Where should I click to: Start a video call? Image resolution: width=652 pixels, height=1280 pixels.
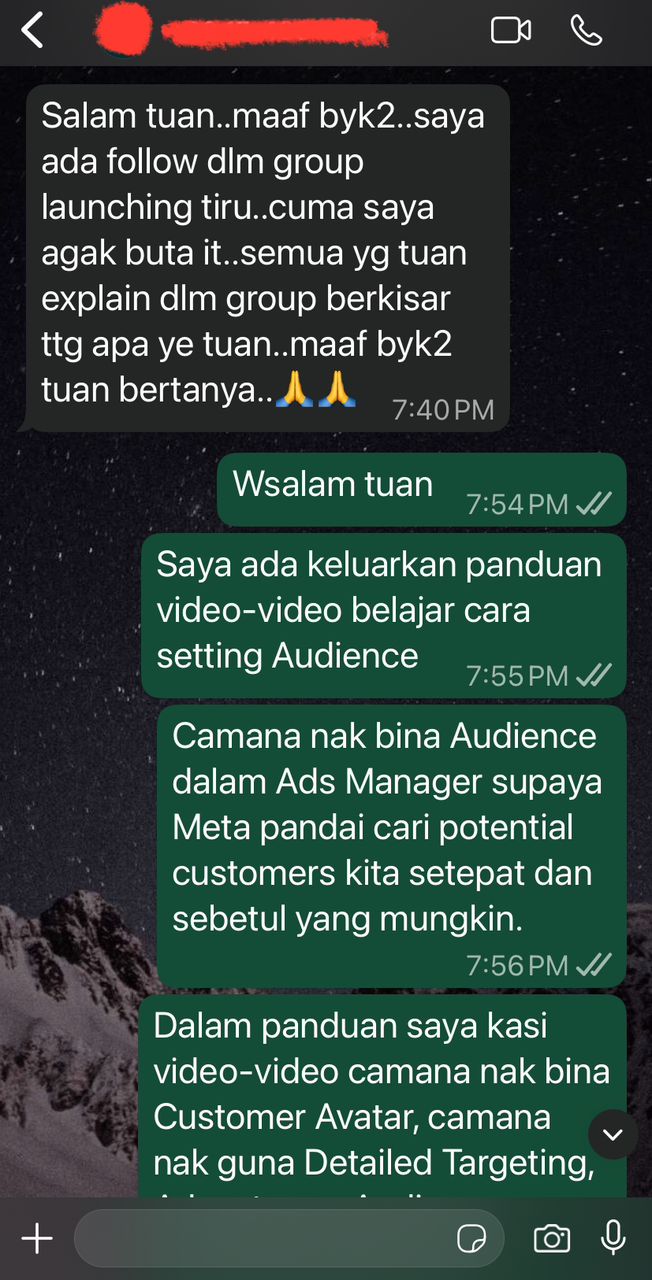coord(511,31)
